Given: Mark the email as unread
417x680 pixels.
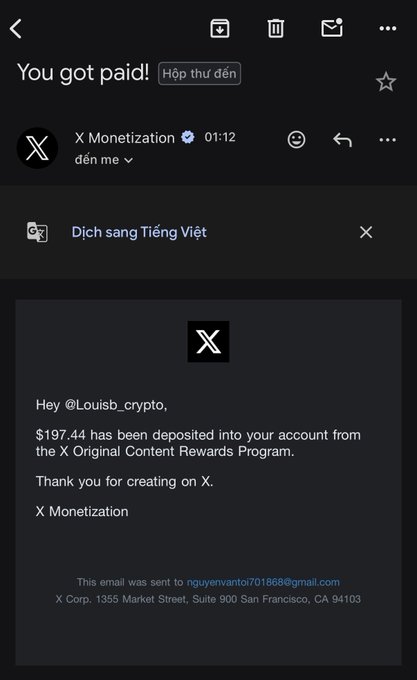Looking at the screenshot, I should click(332, 28).
